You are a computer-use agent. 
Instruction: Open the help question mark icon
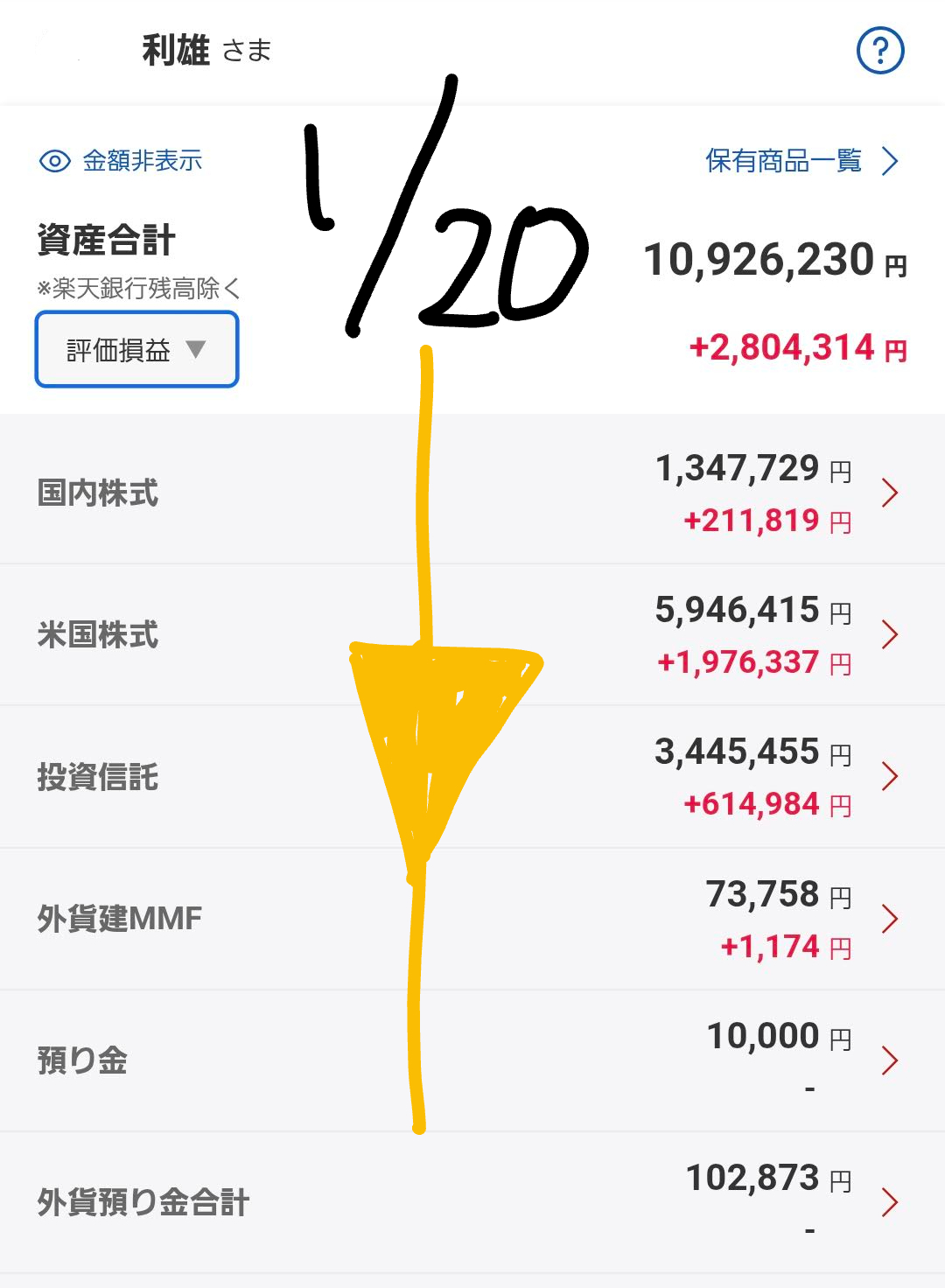pyautogui.click(x=879, y=51)
